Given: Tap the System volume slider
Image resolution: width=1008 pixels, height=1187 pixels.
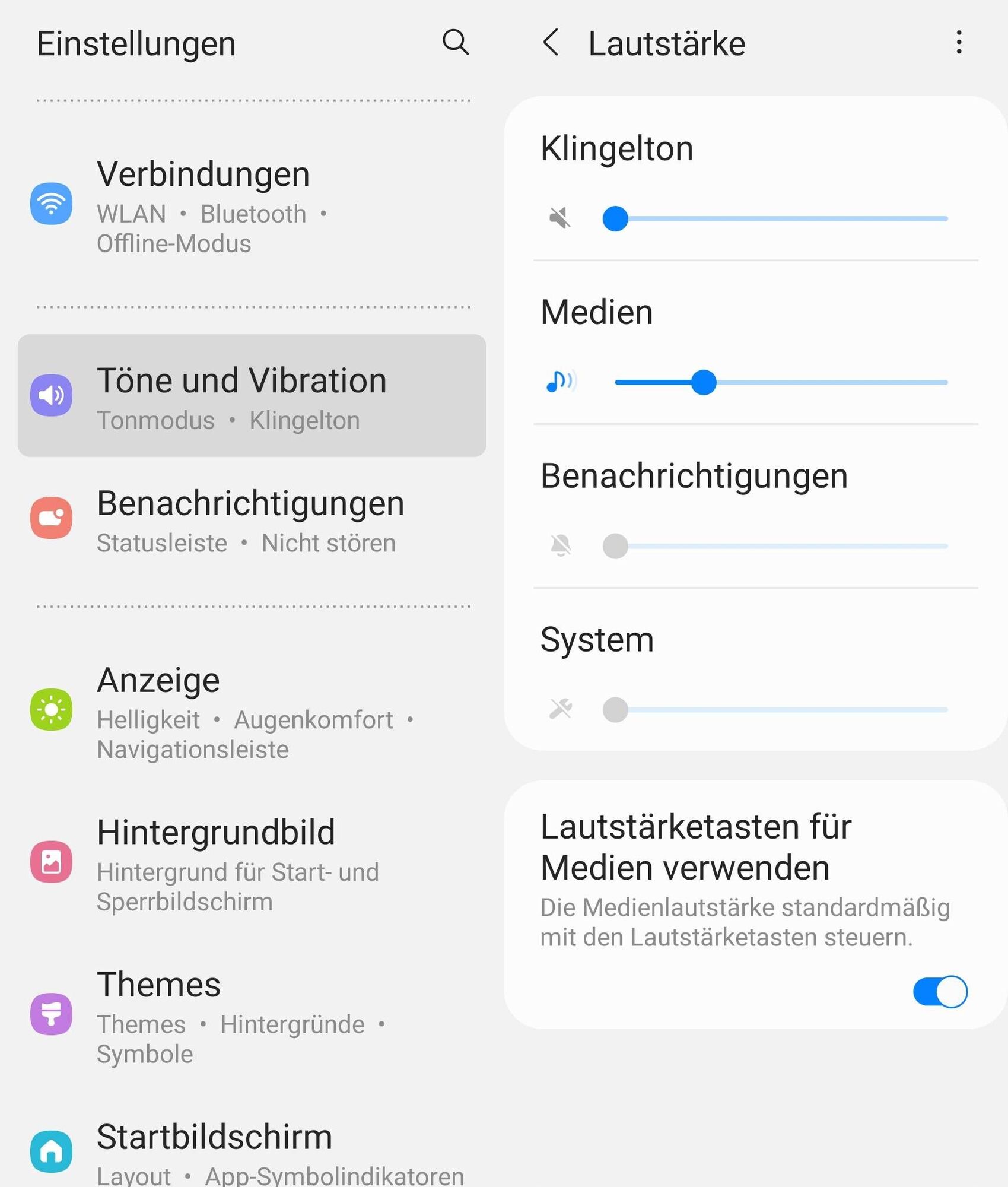Looking at the screenshot, I should [x=780, y=710].
